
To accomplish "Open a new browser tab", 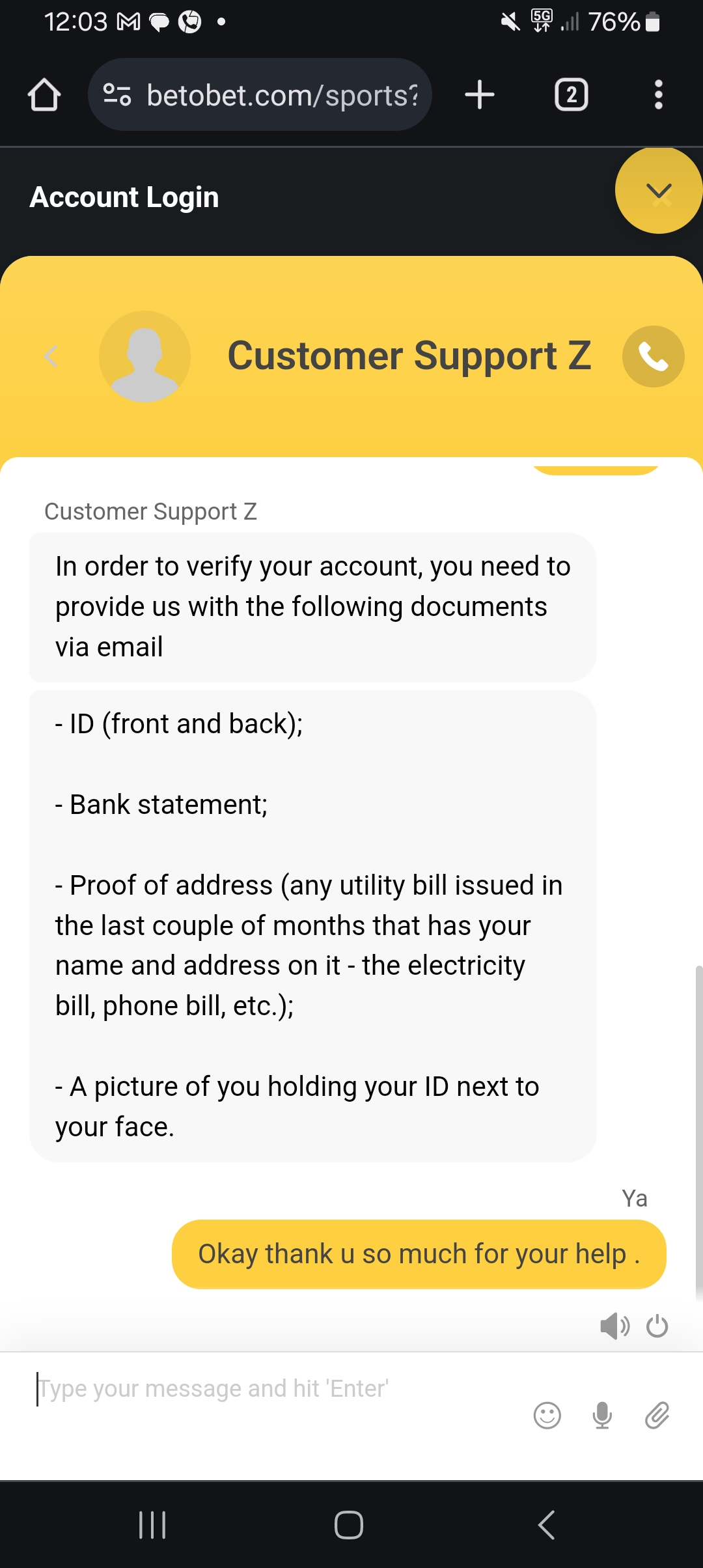I will pyautogui.click(x=480, y=95).
